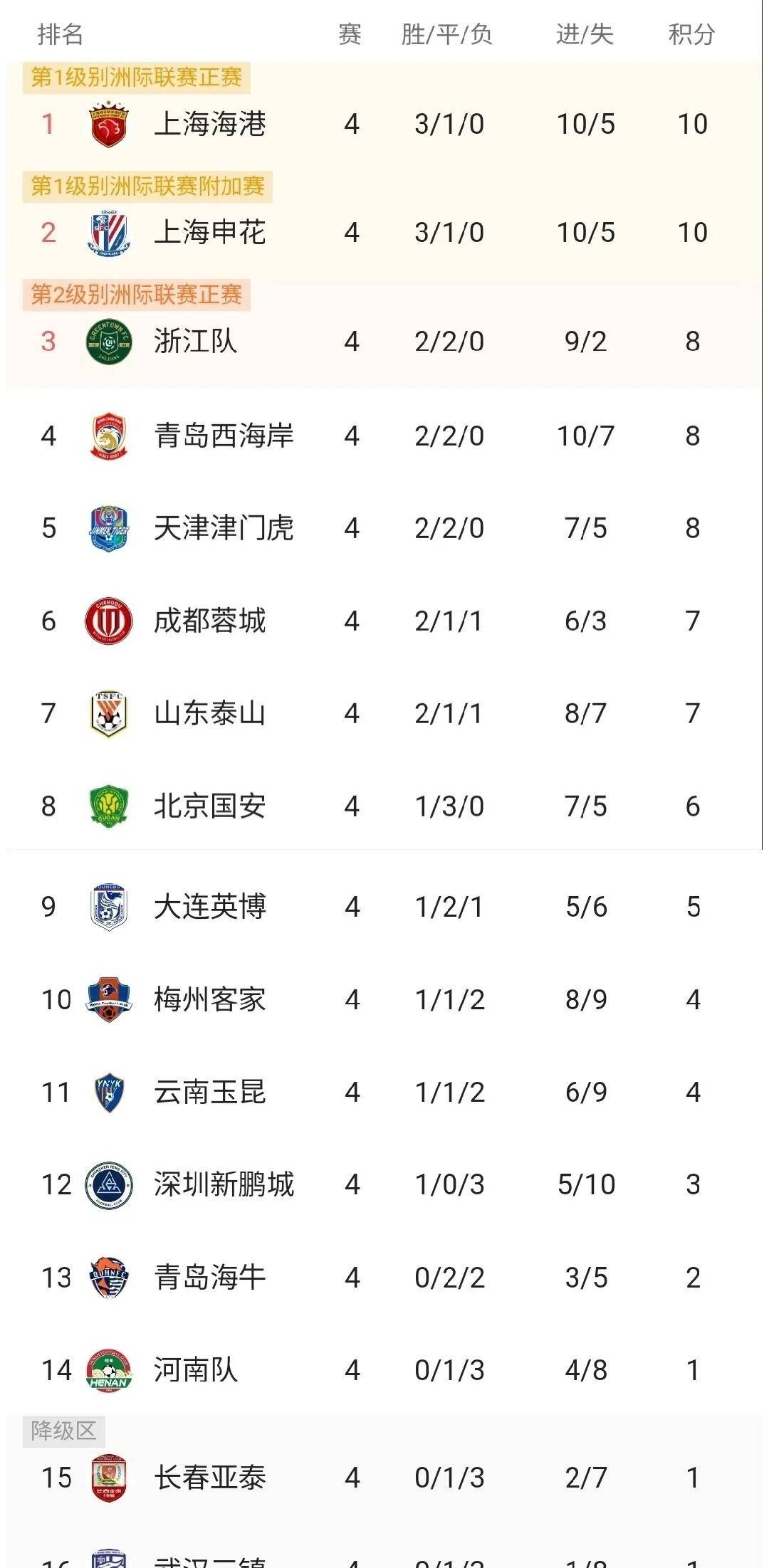Open the 梅州客家 team page

point(210,1000)
